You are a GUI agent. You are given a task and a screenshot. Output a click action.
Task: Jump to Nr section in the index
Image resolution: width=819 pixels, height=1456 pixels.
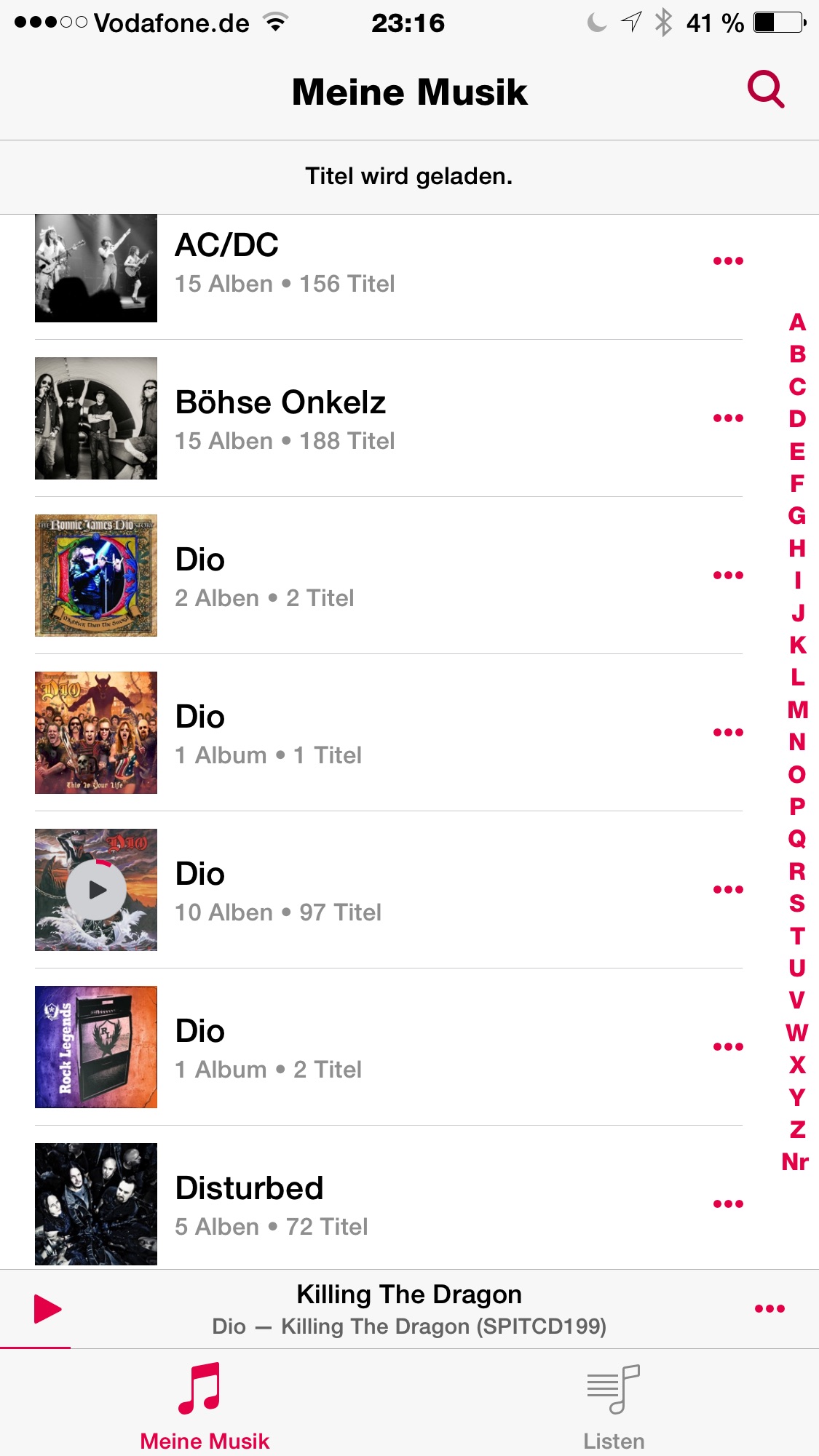click(x=796, y=1161)
